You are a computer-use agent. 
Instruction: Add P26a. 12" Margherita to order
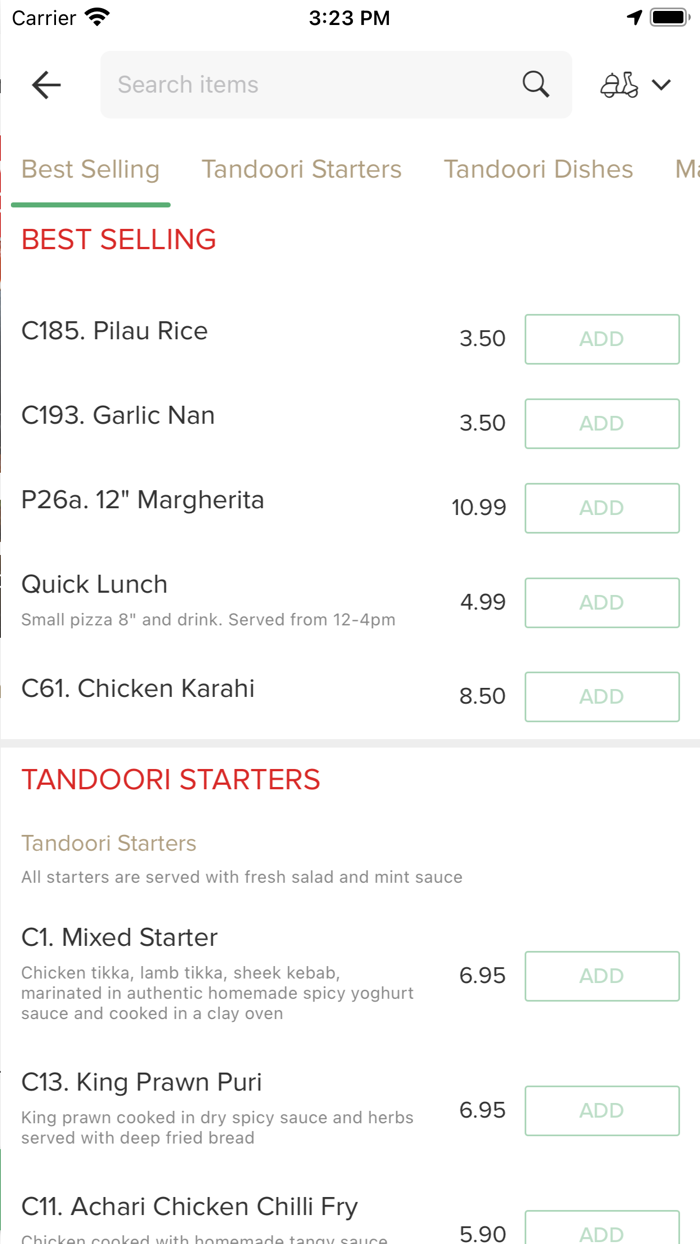602,508
